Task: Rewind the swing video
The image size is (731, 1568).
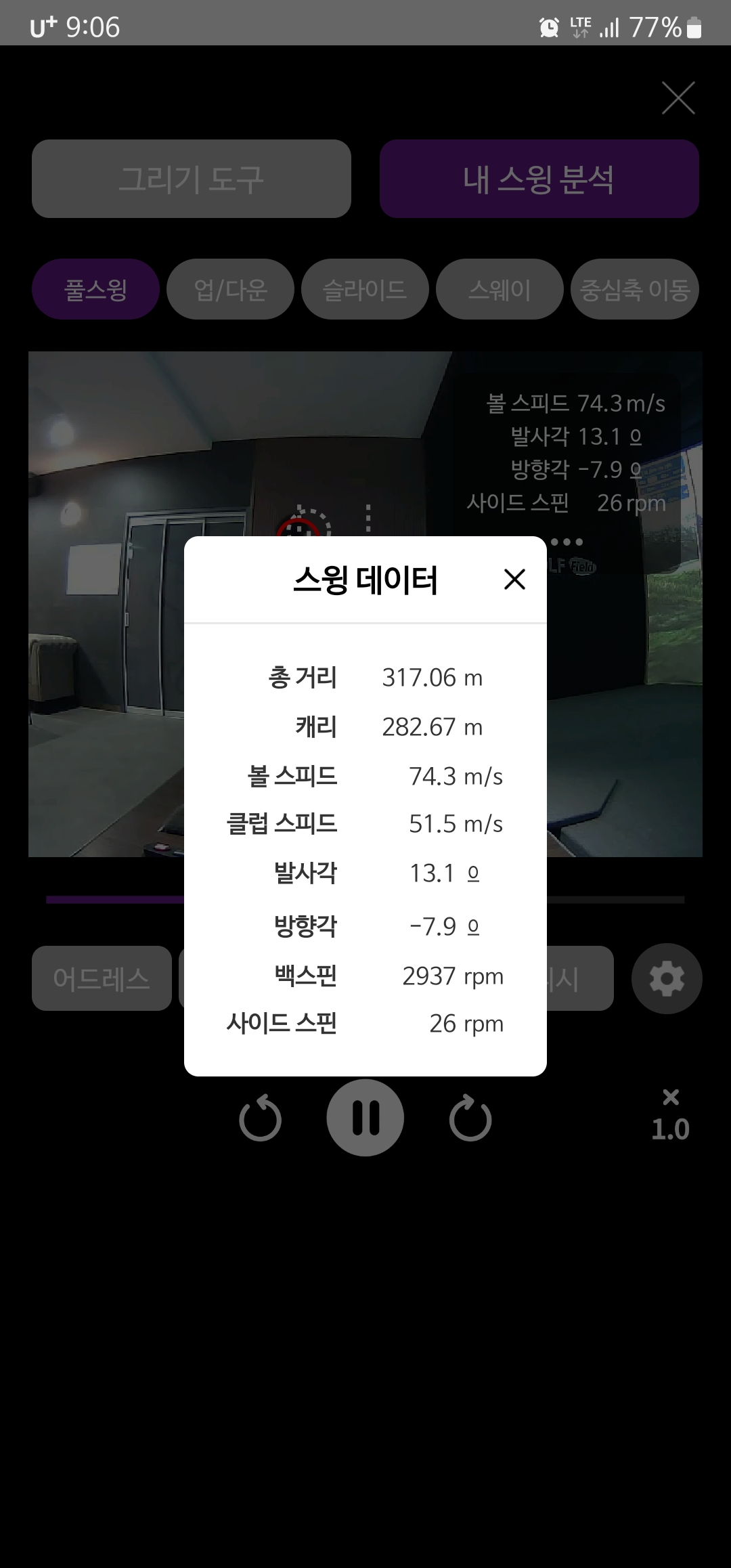Action: click(261, 1118)
